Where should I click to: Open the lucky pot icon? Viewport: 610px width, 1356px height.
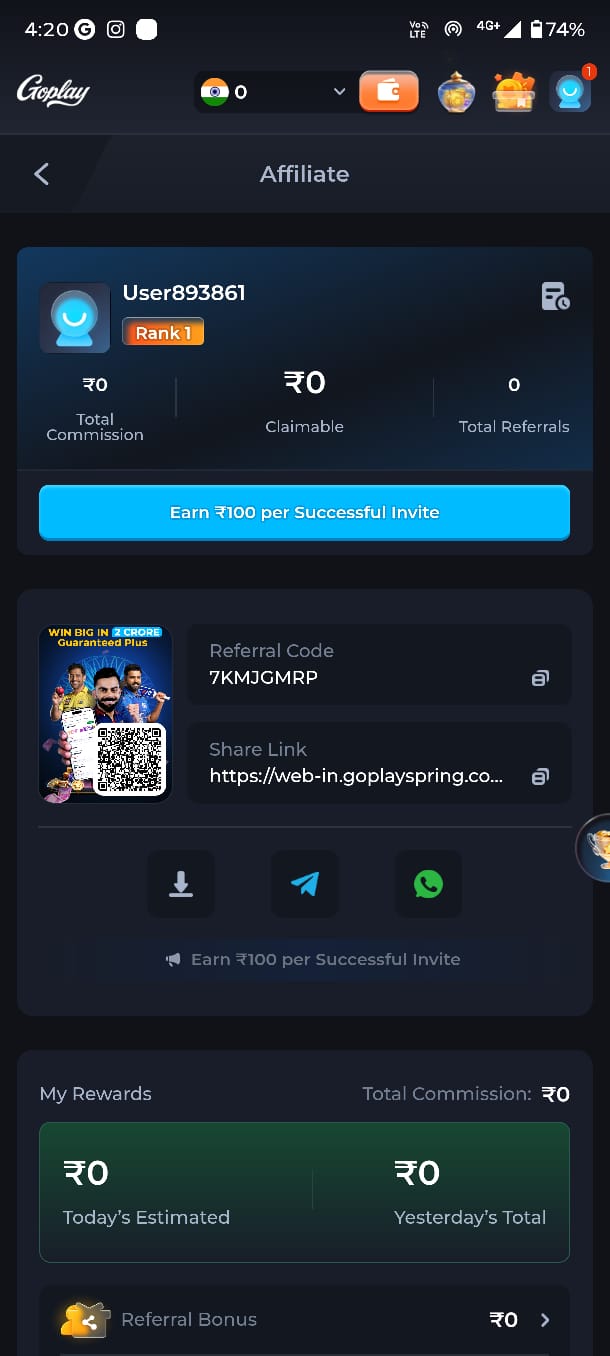[456, 92]
